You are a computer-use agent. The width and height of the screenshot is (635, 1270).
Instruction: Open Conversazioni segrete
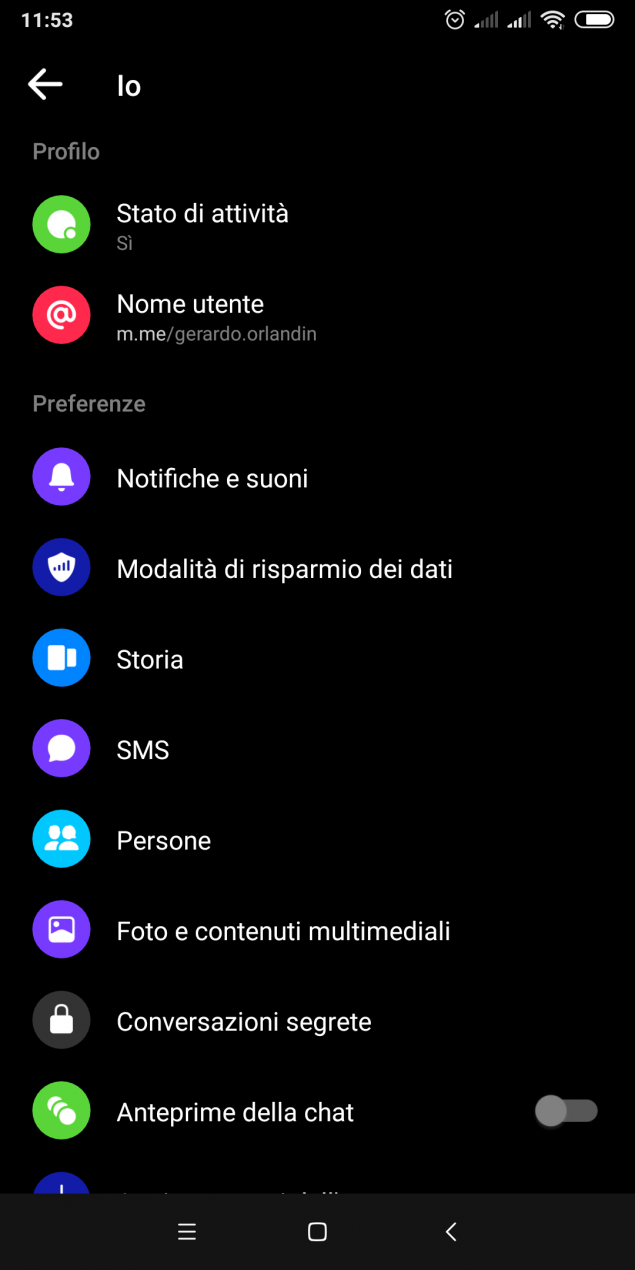pos(317,1022)
